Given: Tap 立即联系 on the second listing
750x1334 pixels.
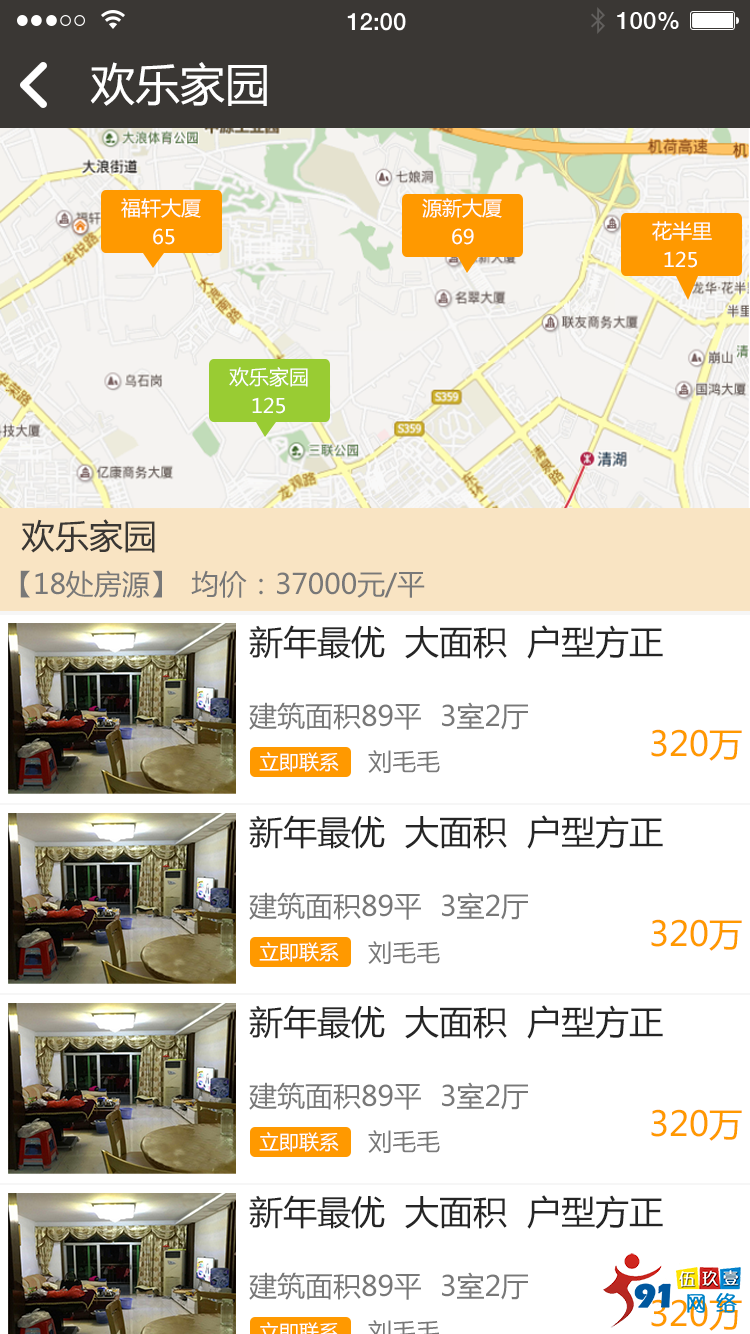Looking at the screenshot, I should coord(300,952).
